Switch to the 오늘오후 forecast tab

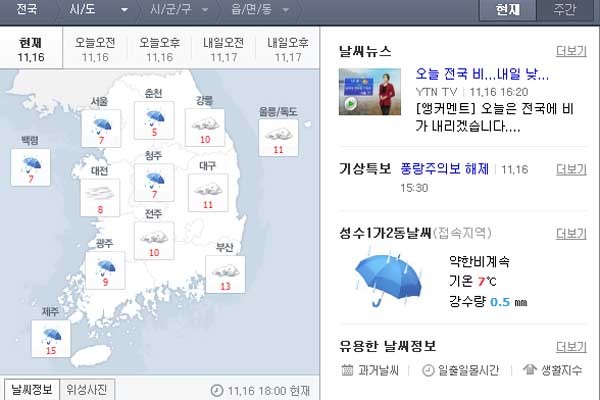click(x=159, y=49)
